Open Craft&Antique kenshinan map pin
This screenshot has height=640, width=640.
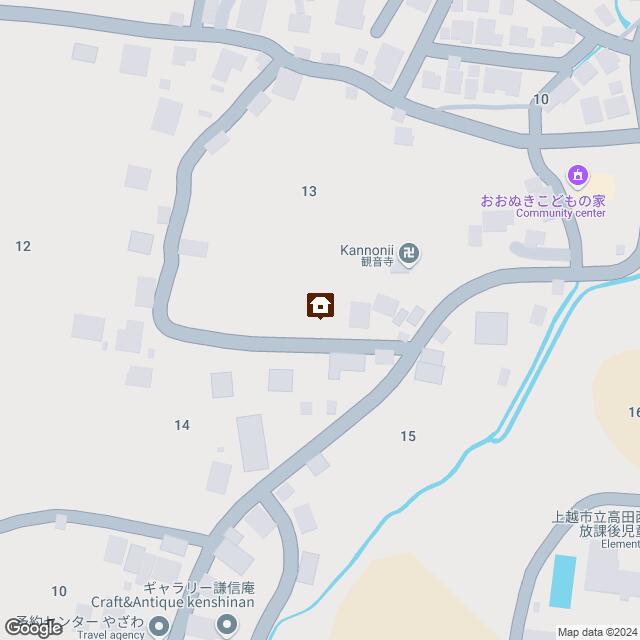(228, 628)
